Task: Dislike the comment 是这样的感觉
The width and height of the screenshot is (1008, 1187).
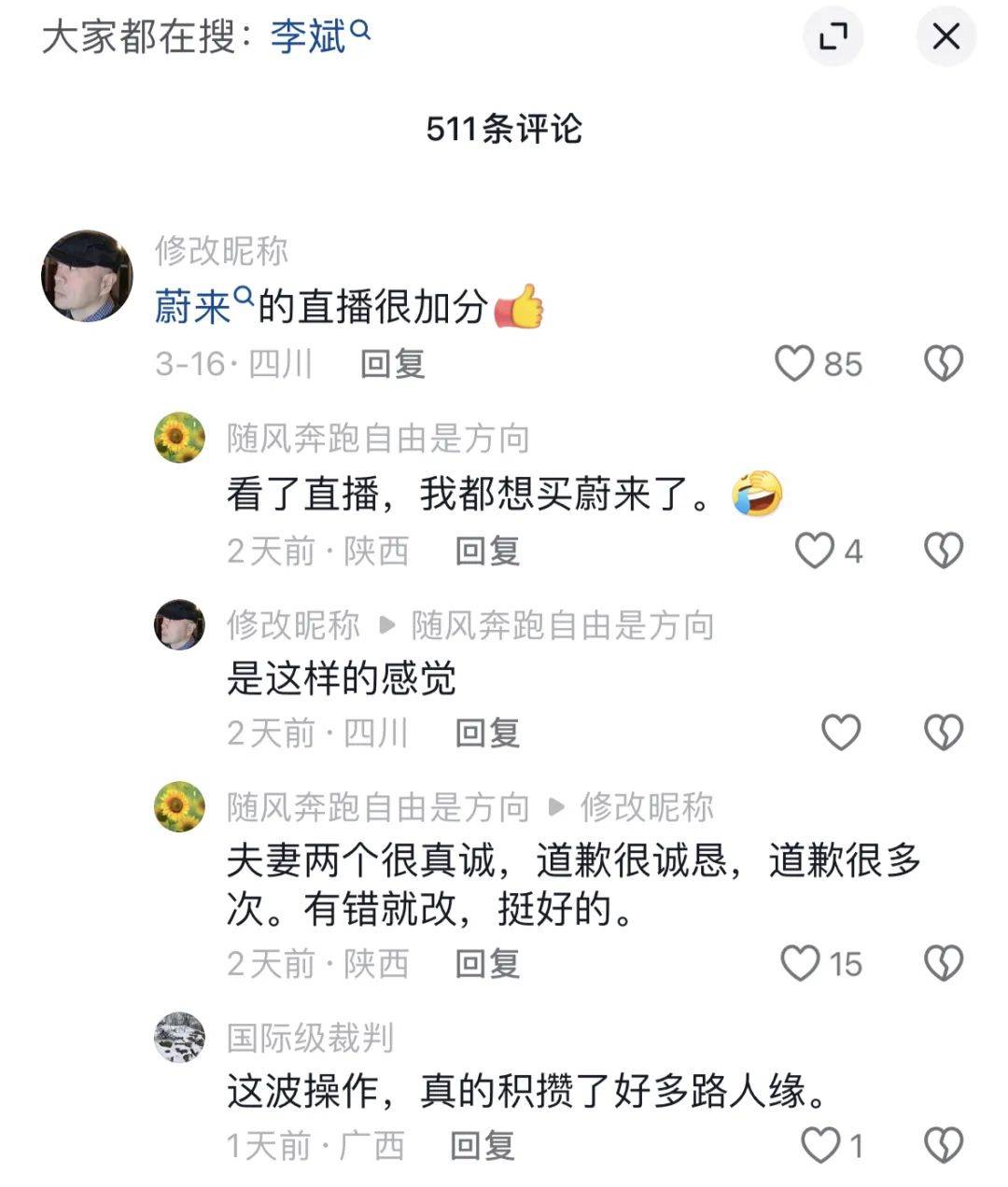Action: coord(943,733)
